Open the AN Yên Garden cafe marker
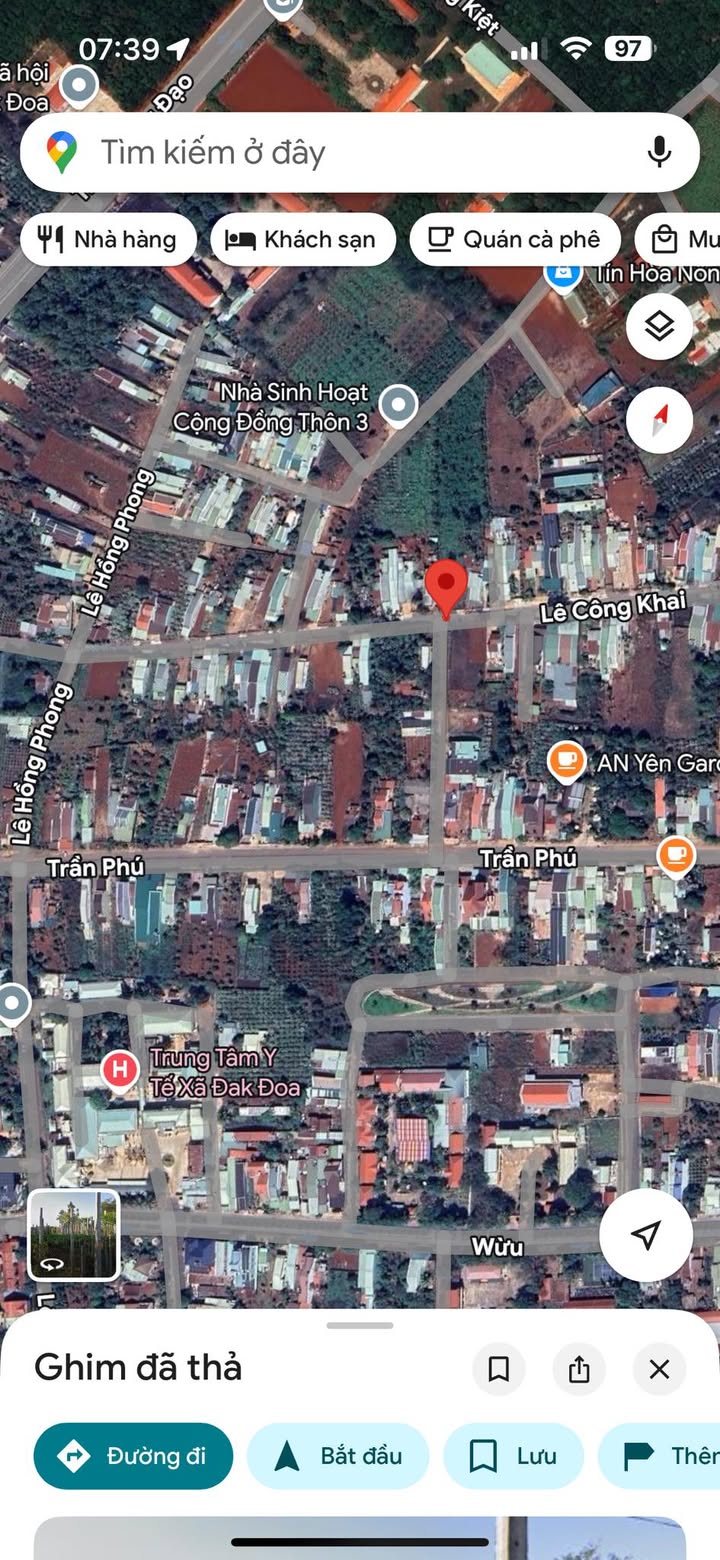The image size is (720, 1560). click(x=566, y=762)
